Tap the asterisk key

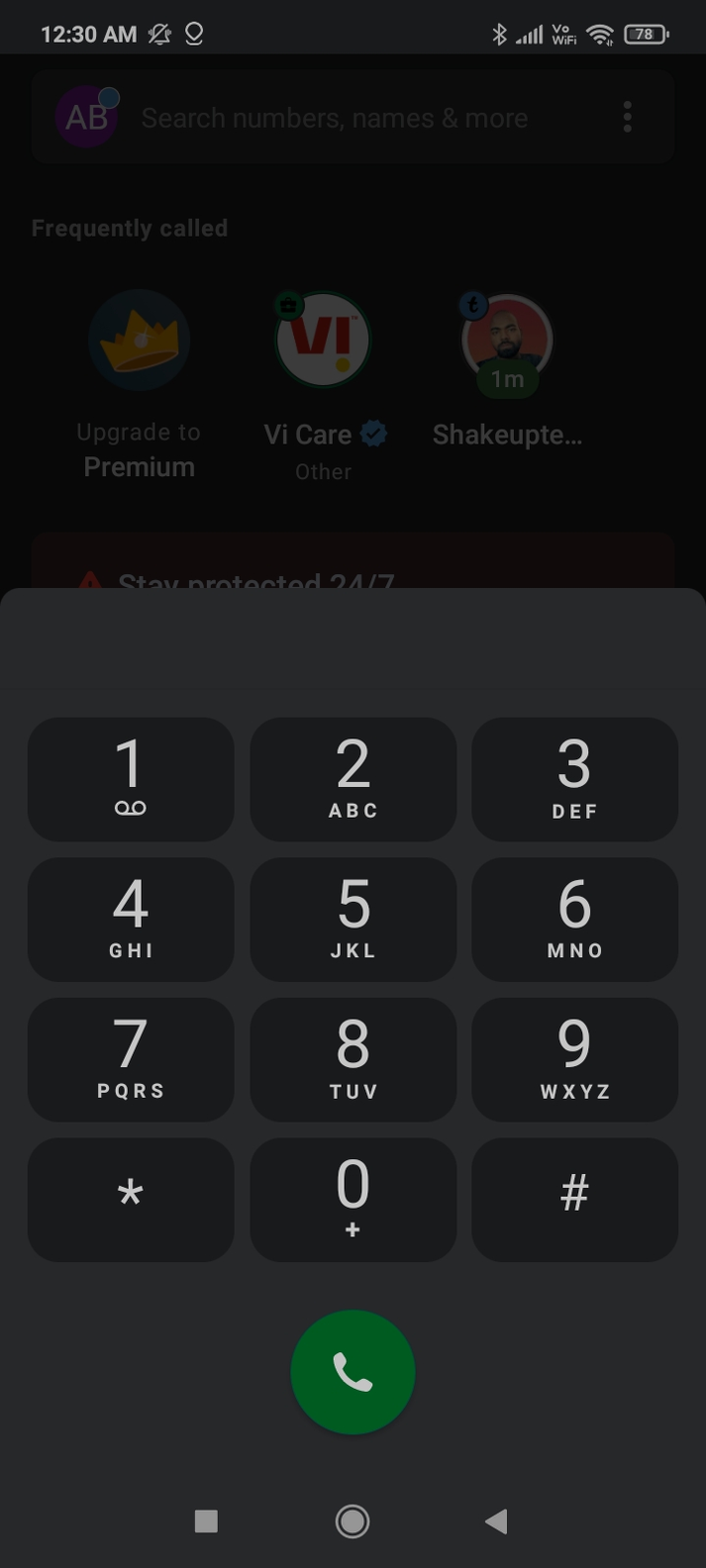[131, 1200]
